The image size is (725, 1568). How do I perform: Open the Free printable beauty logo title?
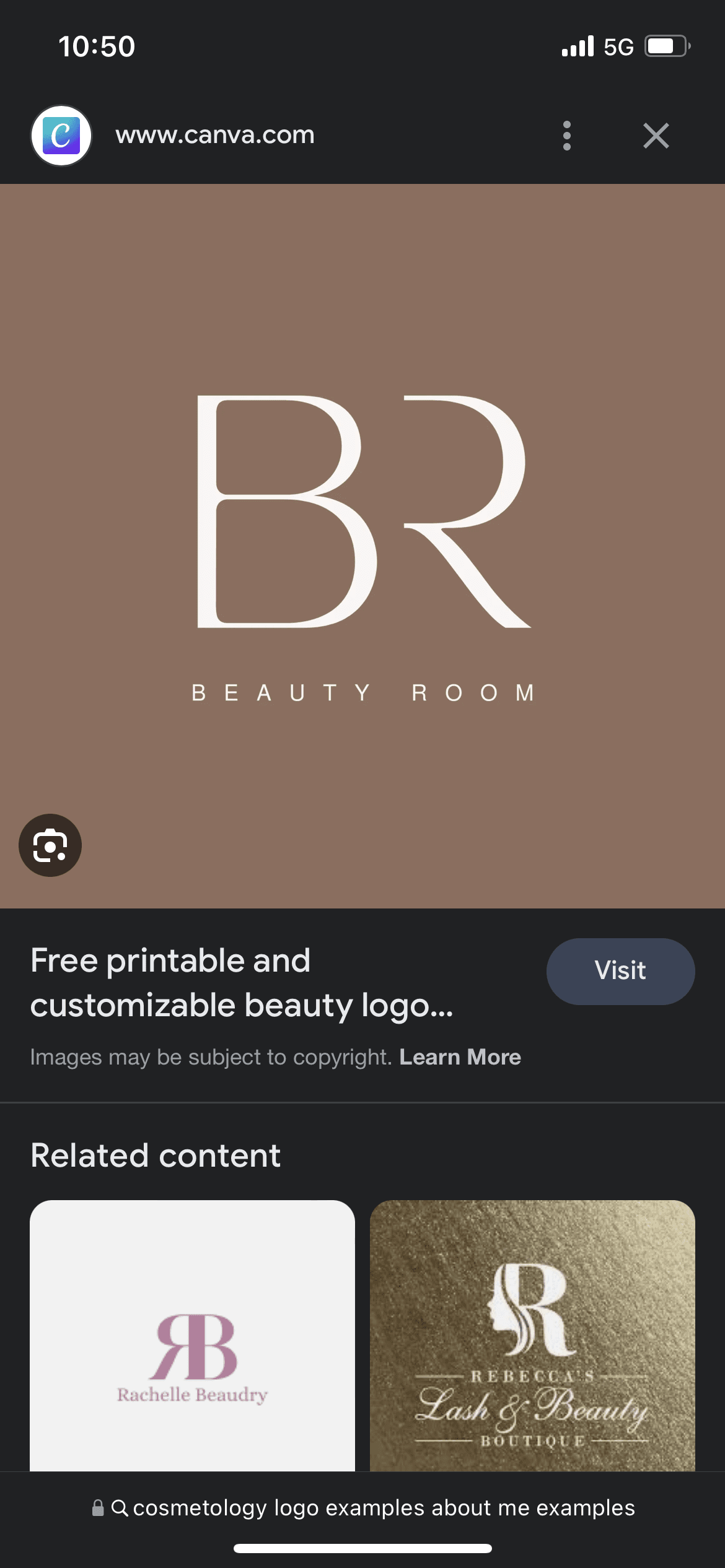pos(242,982)
